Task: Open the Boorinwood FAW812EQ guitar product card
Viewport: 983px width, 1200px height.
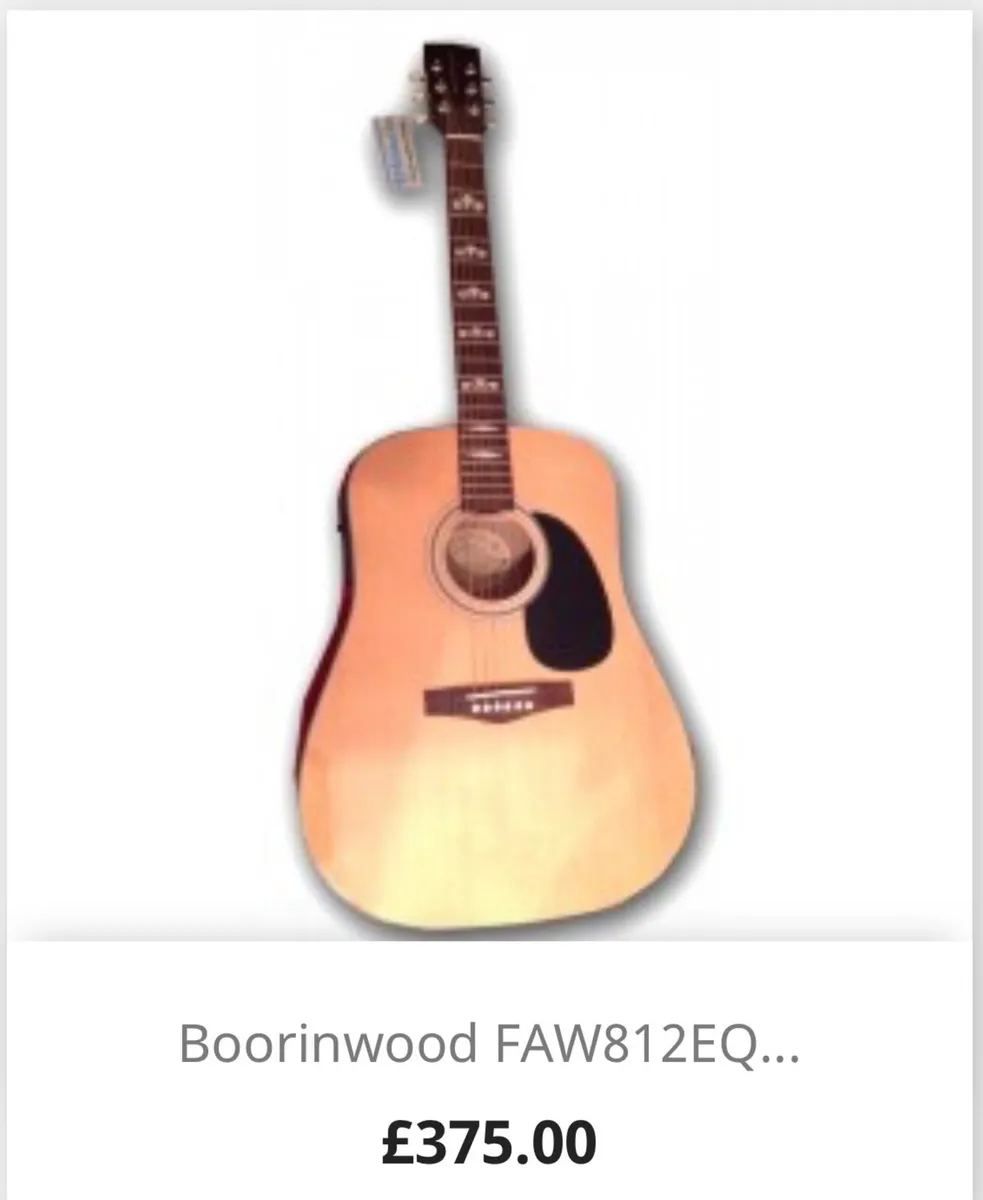Action: click(490, 1044)
